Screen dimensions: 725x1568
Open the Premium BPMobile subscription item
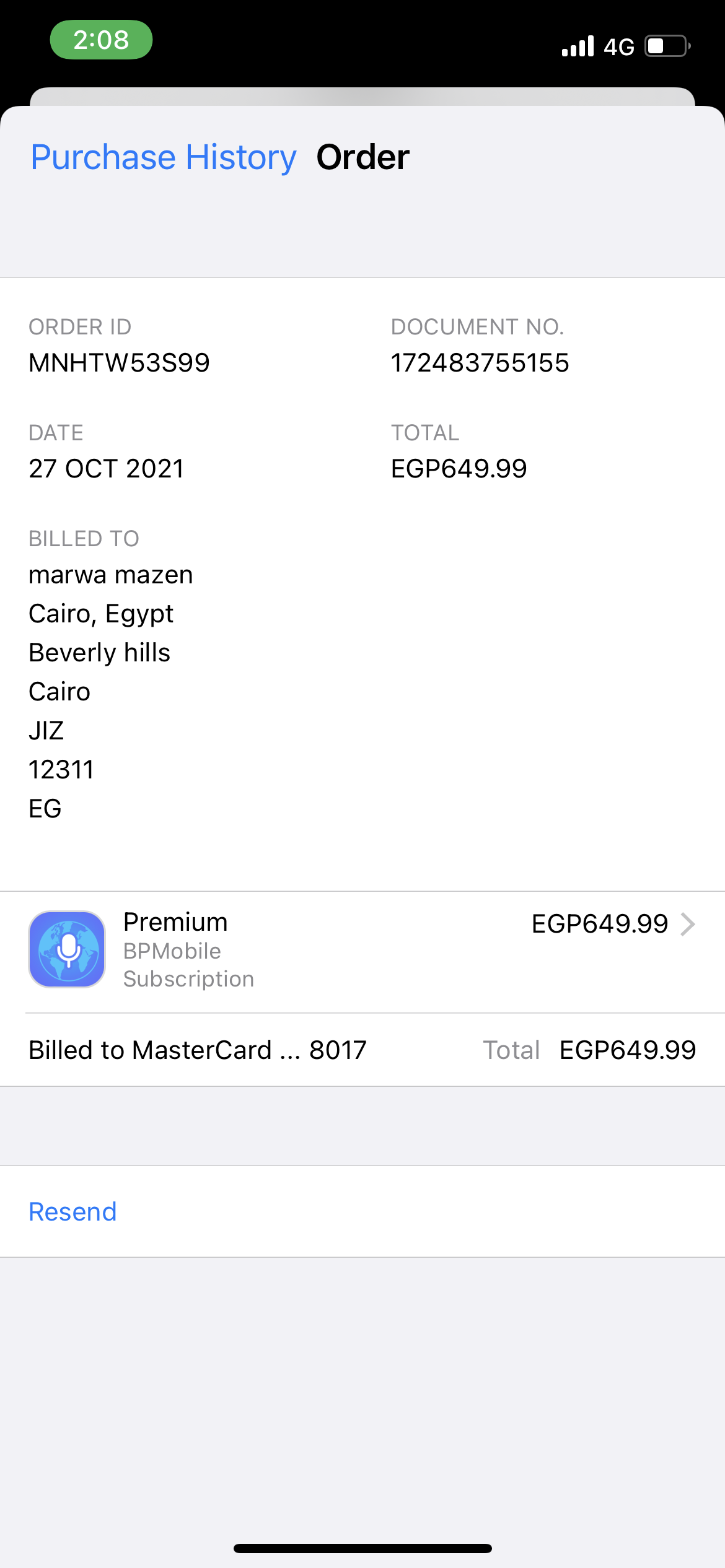click(x=362, y=950)
